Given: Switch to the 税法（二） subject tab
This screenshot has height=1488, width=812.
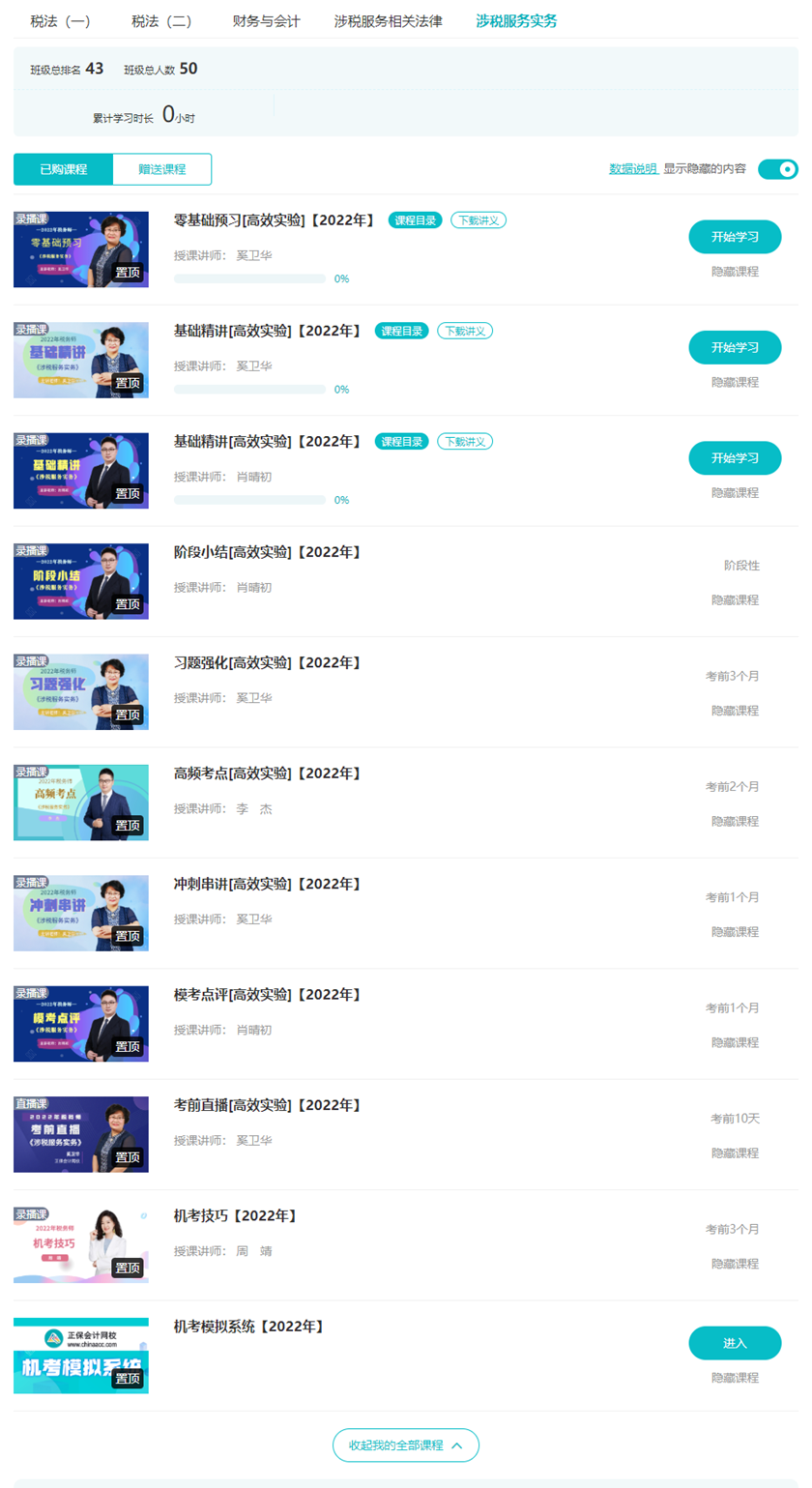Looking at the screenshot, I should (x=161, y=20).
